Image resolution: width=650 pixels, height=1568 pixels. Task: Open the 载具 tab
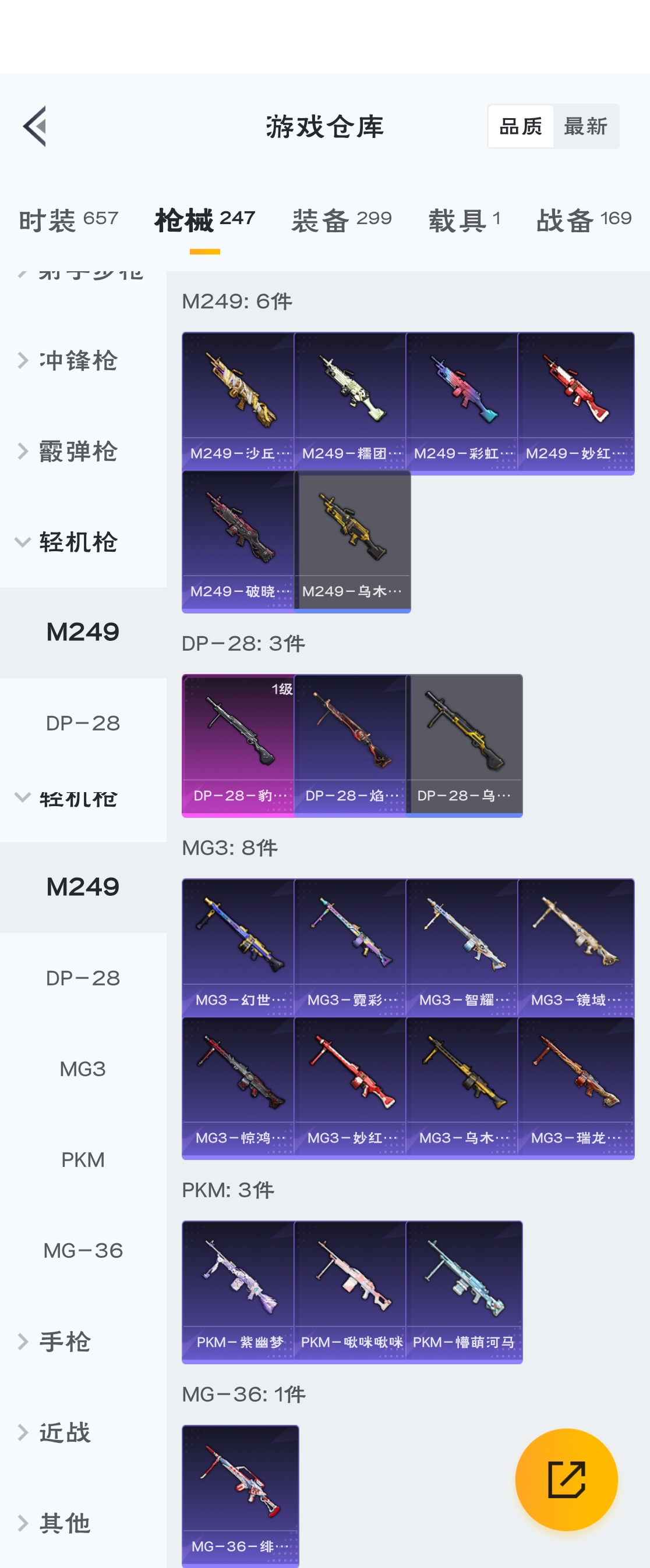click(x=464, y=219)
